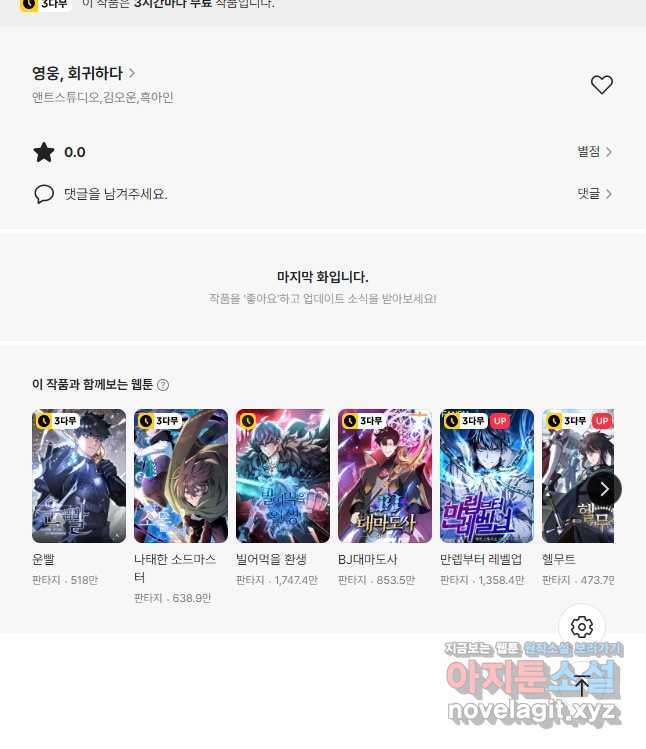Show next recommended webtoons with arrow
The image size is (646, 749).
click(x=604, y=488)
